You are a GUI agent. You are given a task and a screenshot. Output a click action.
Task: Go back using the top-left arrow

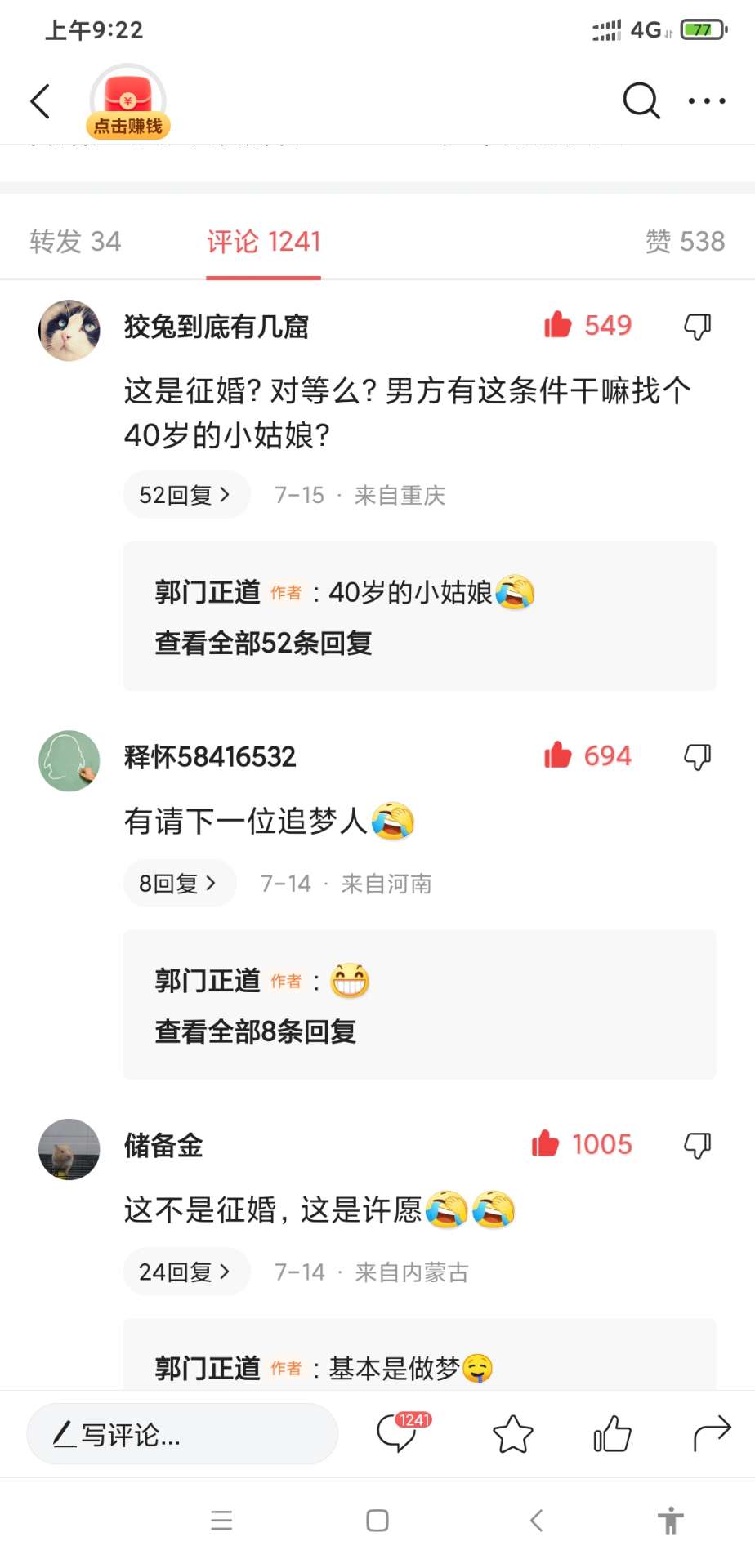coord(40,101)
